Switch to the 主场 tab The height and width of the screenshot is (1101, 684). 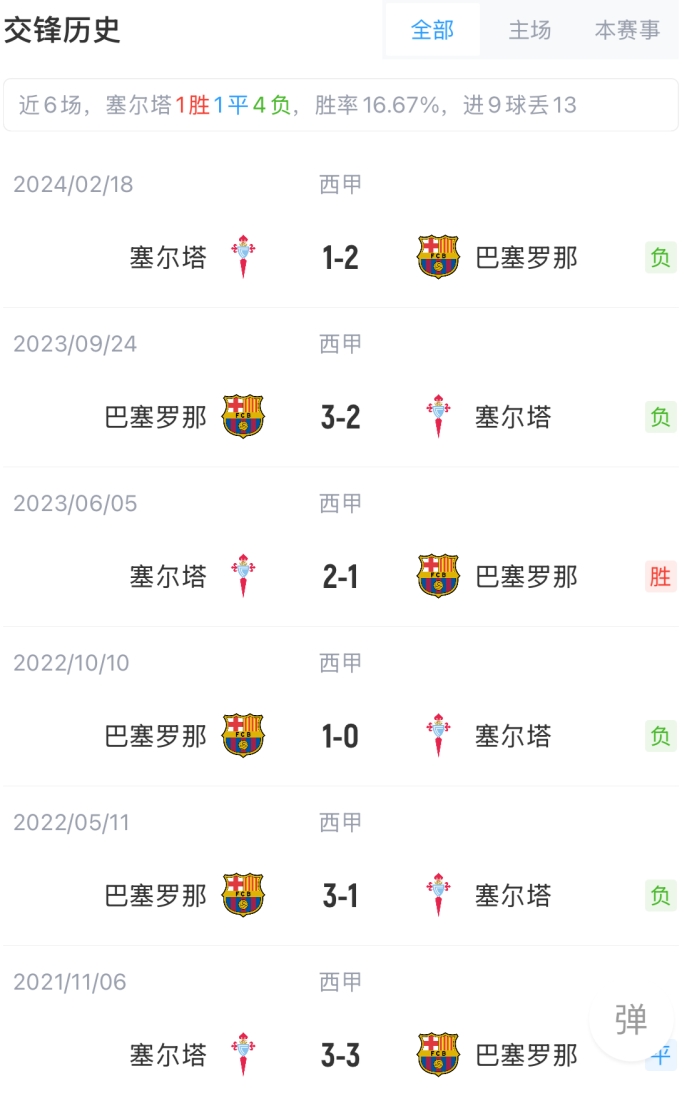(529, 30)
